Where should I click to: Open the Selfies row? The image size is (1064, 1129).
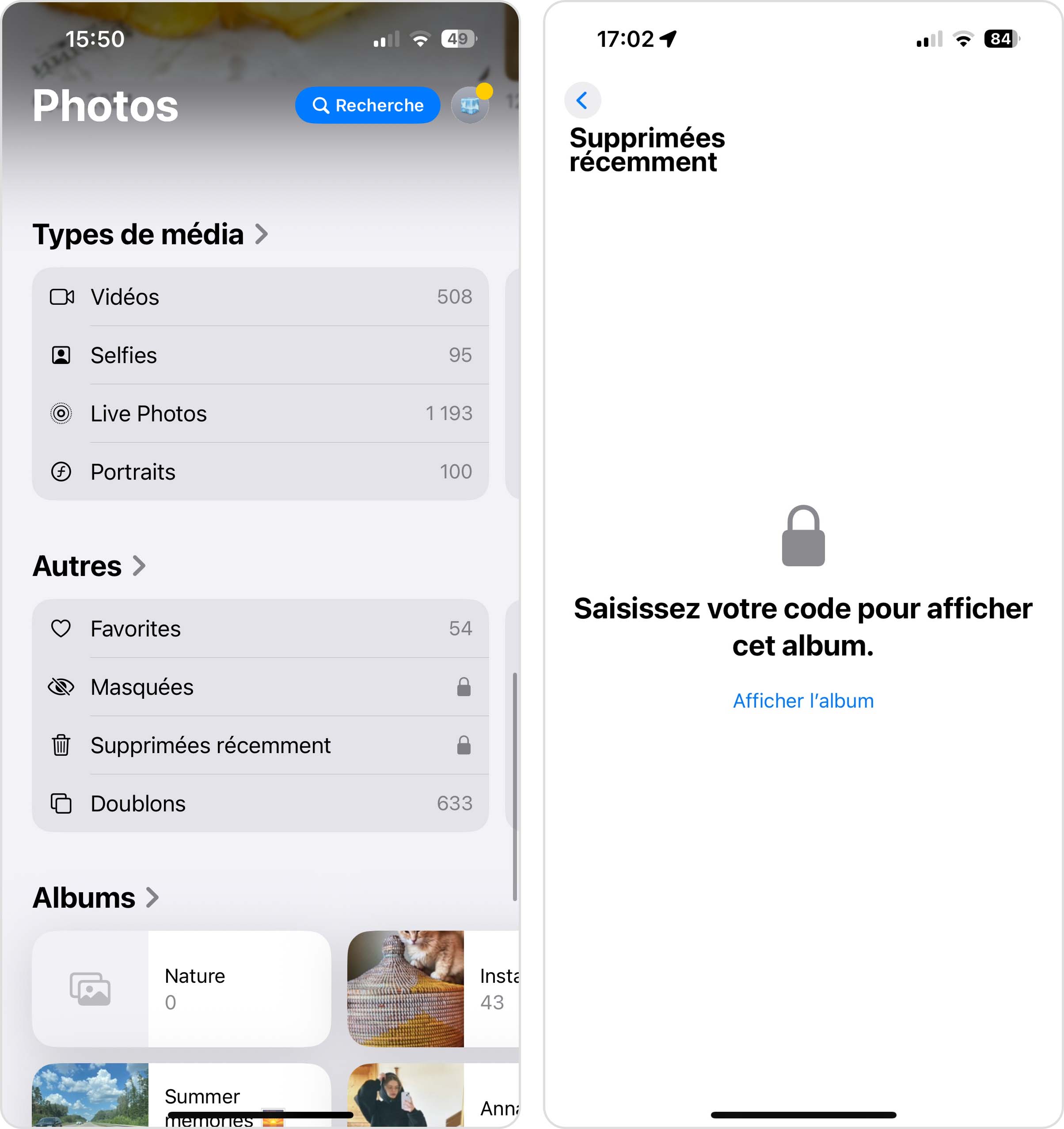point(260,356)
